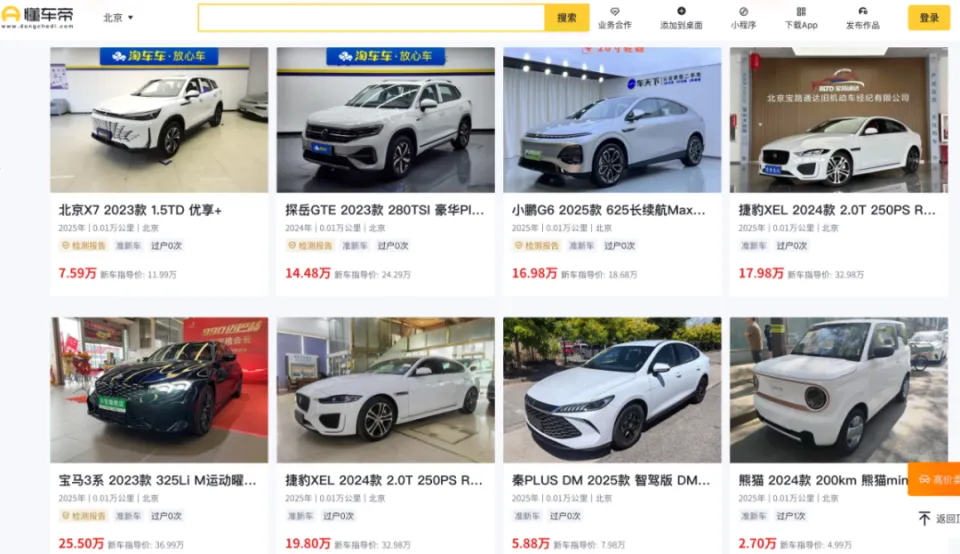View the 小鹏G6 2025款 listing

608,211
